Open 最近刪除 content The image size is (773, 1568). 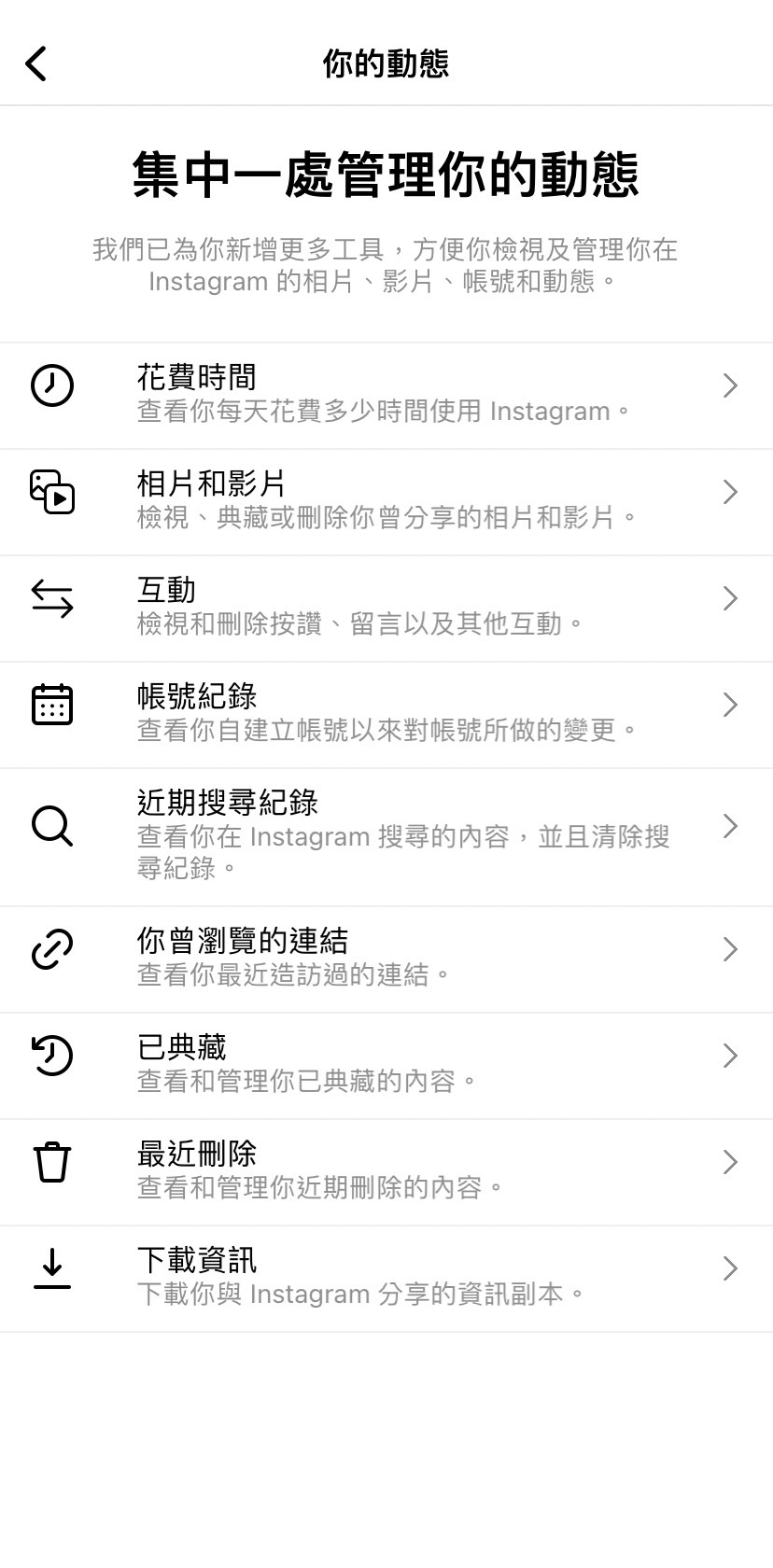386,1171
